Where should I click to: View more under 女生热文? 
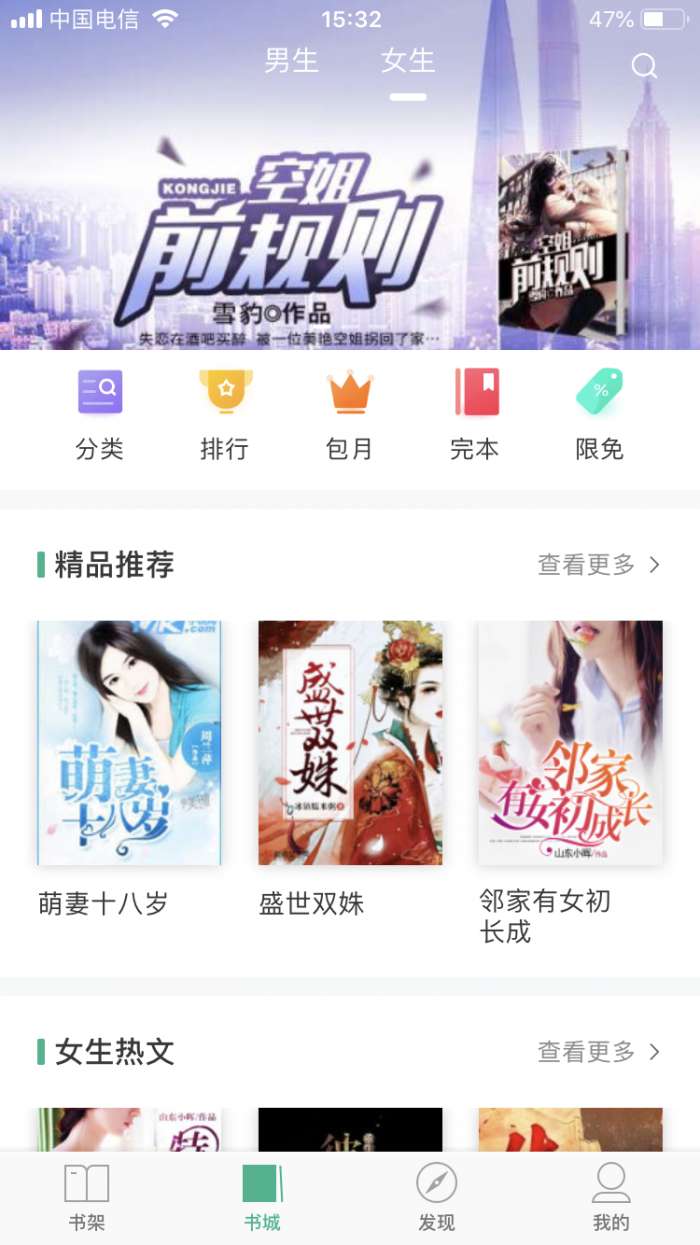tap(599, 1052)
